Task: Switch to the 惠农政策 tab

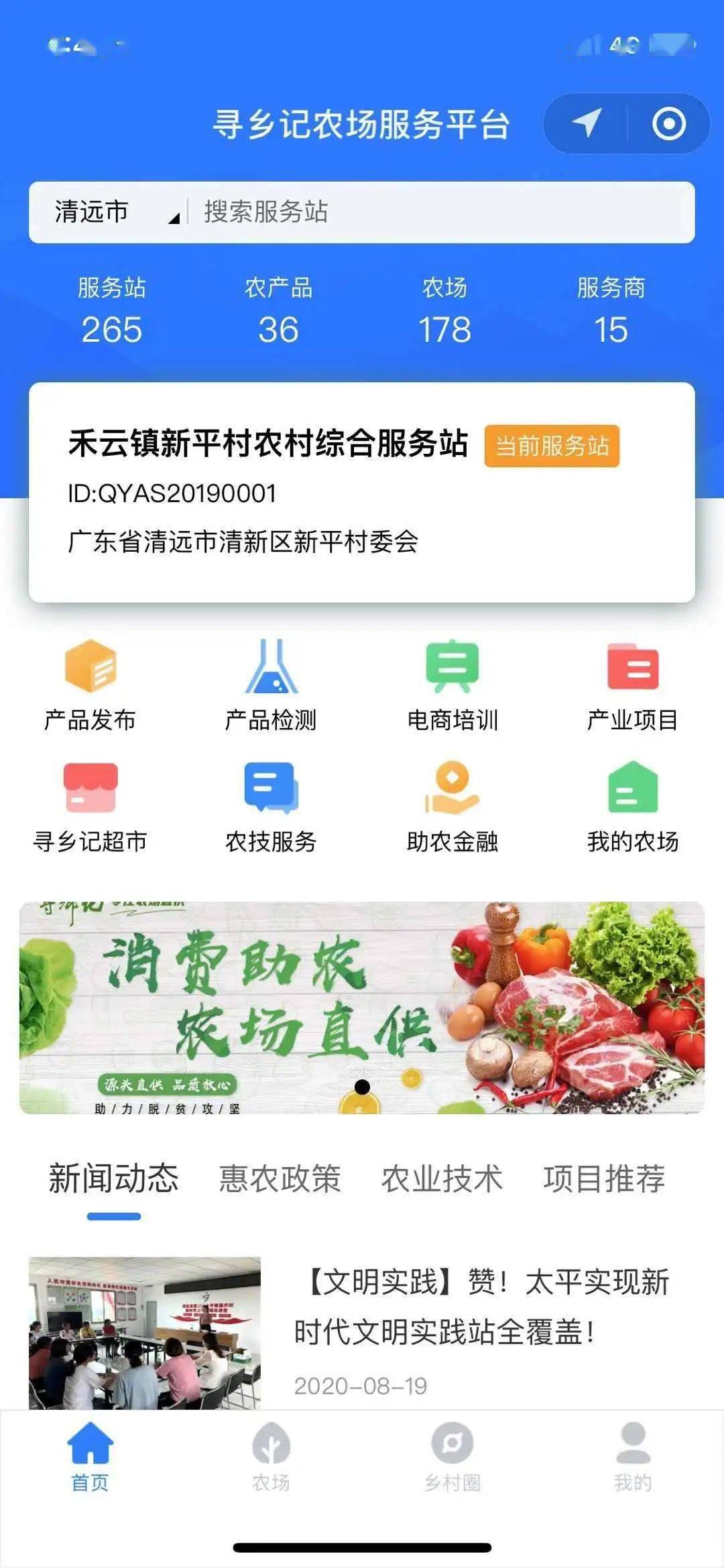Action: tap(280, 1179)
